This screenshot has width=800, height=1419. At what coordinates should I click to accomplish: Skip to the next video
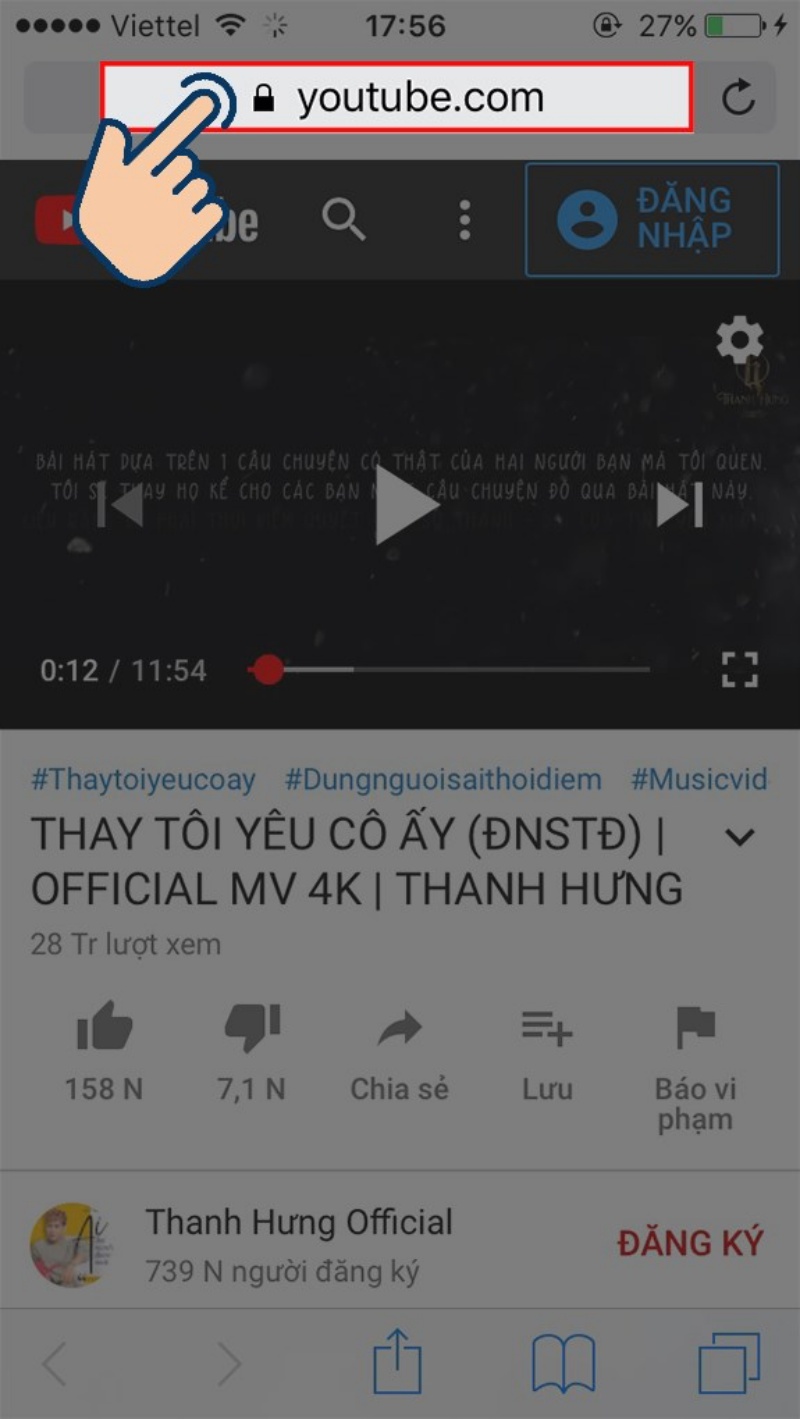(x=680, y=506)
